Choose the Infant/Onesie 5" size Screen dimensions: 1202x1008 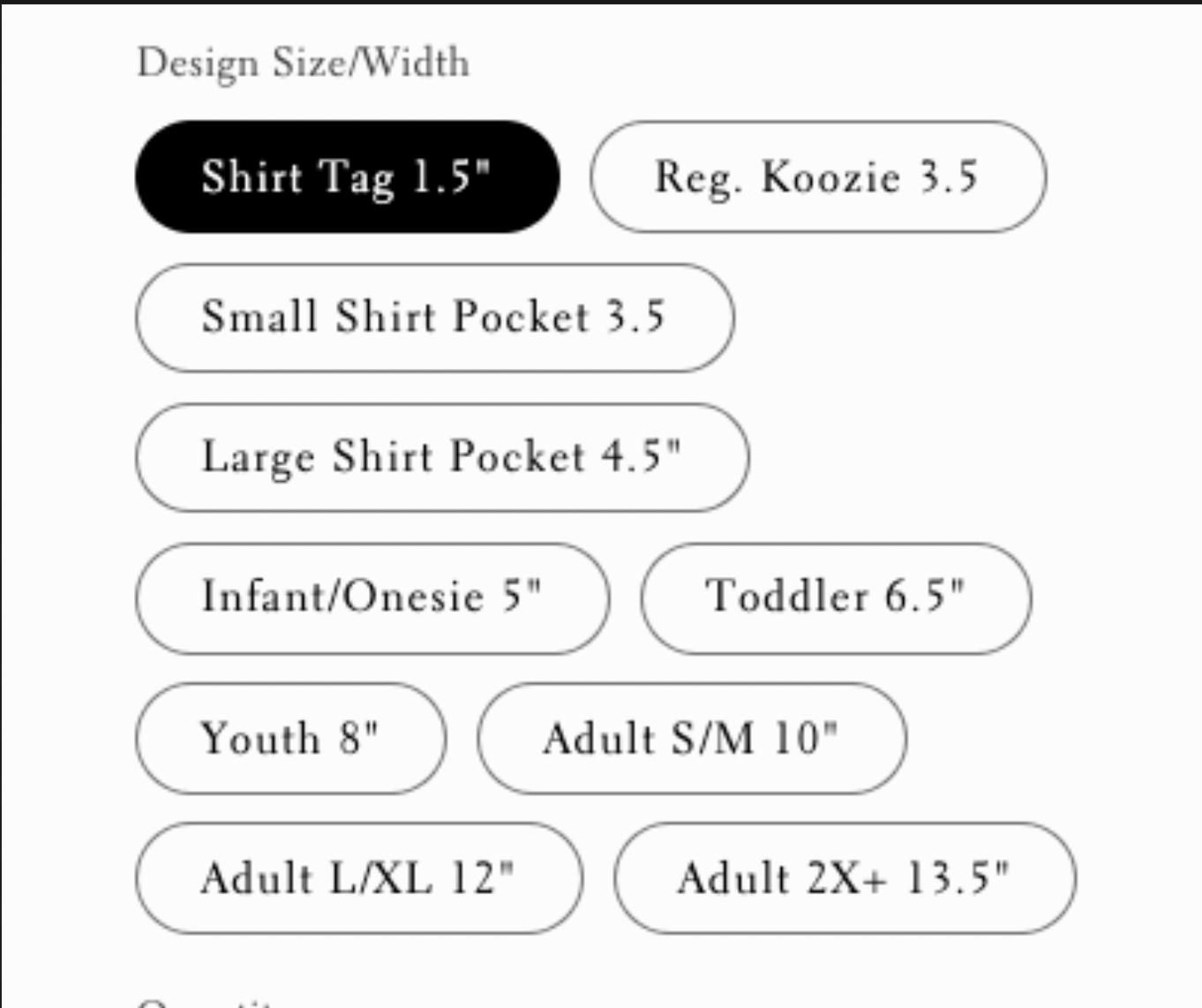click(x=372, y=598)
